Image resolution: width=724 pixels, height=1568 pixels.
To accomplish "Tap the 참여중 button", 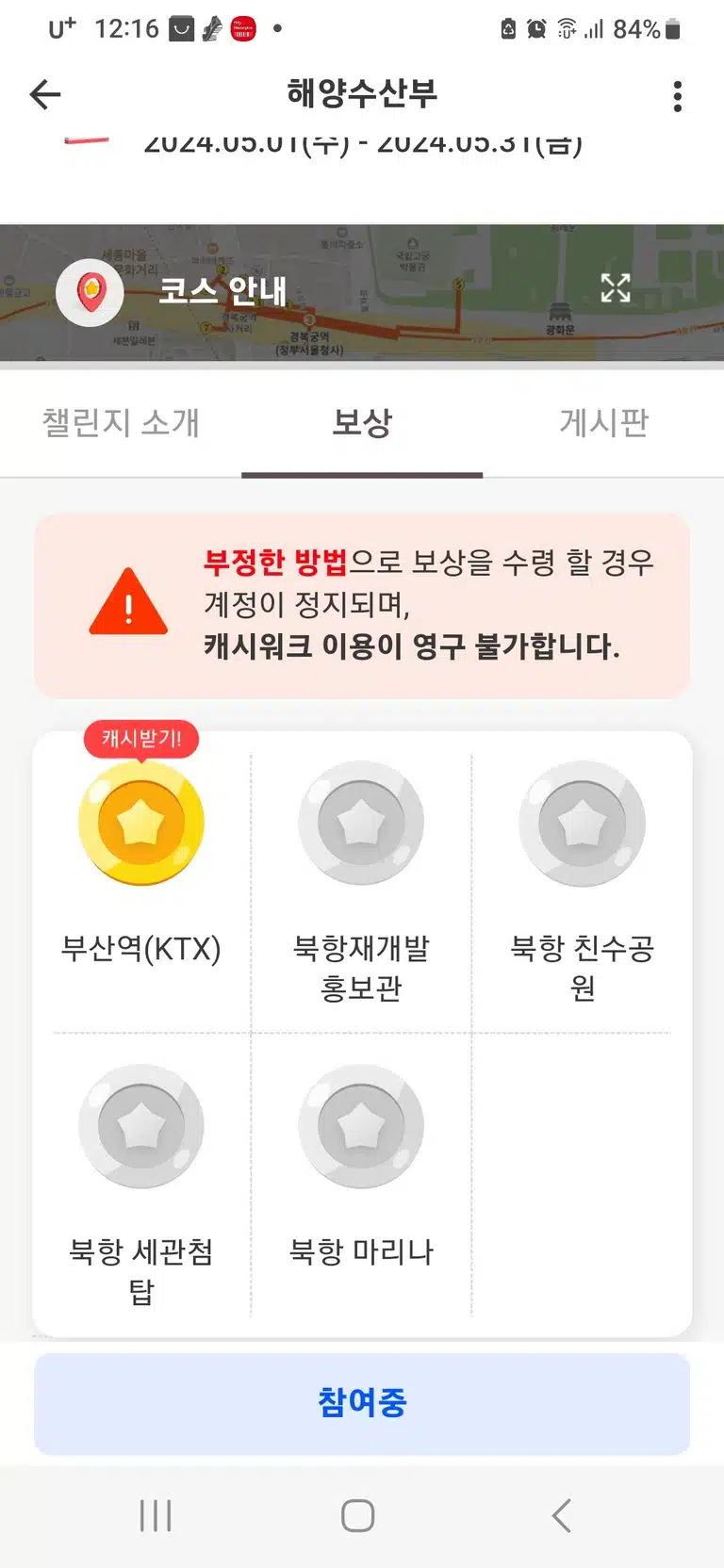I will [362, 1403].
